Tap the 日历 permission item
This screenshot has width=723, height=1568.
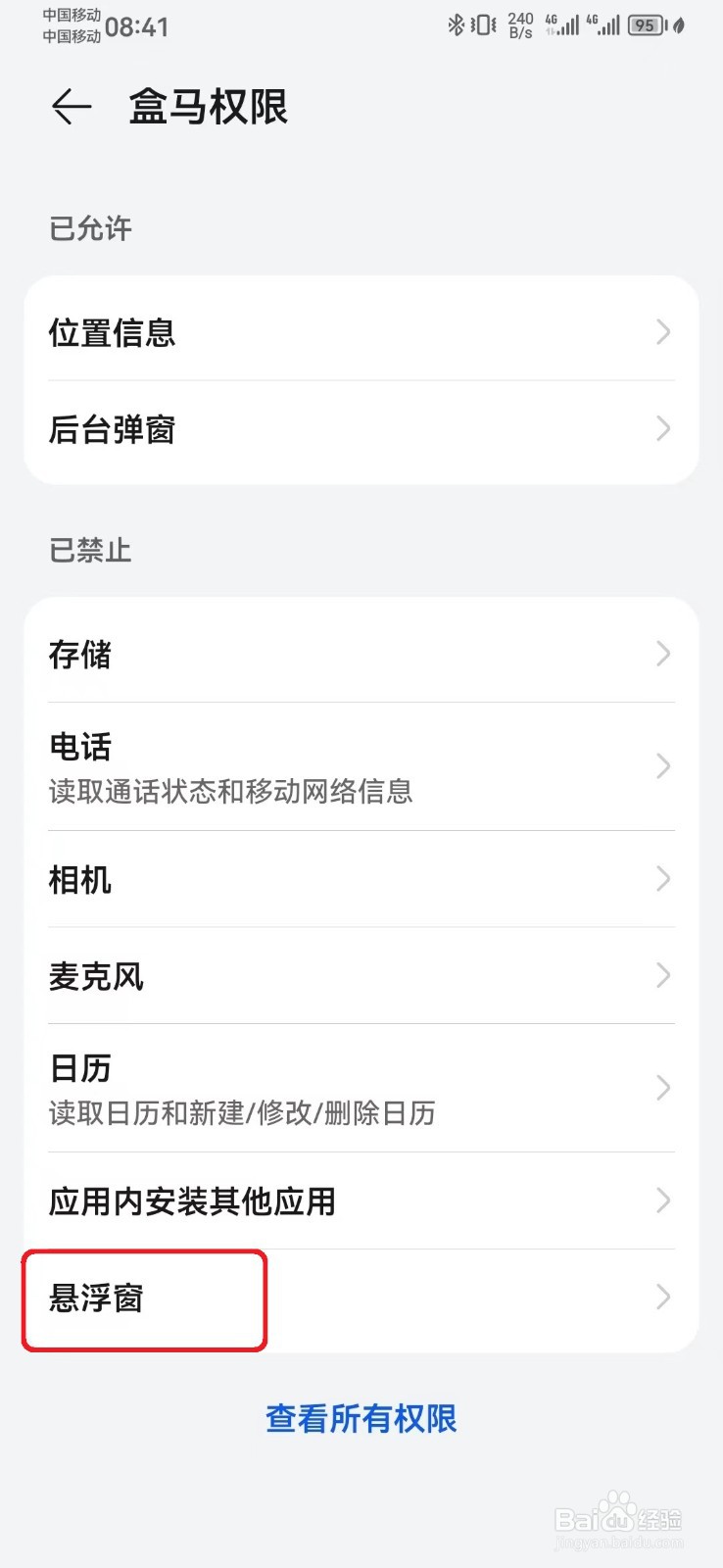tap(361, 1088)
